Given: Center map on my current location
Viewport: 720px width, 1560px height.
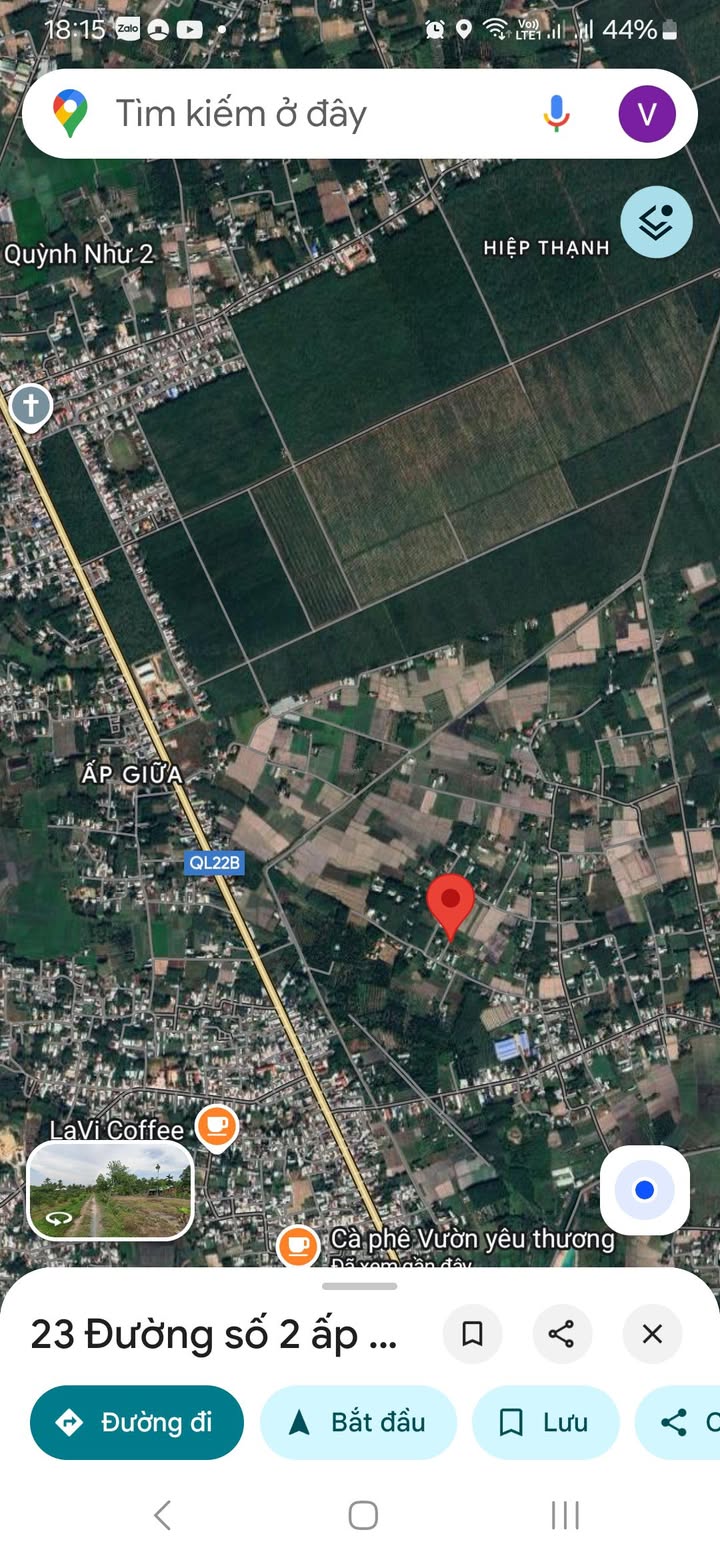Looking at the screenshot, I should pyautogui.click(x=645, y=1190).
